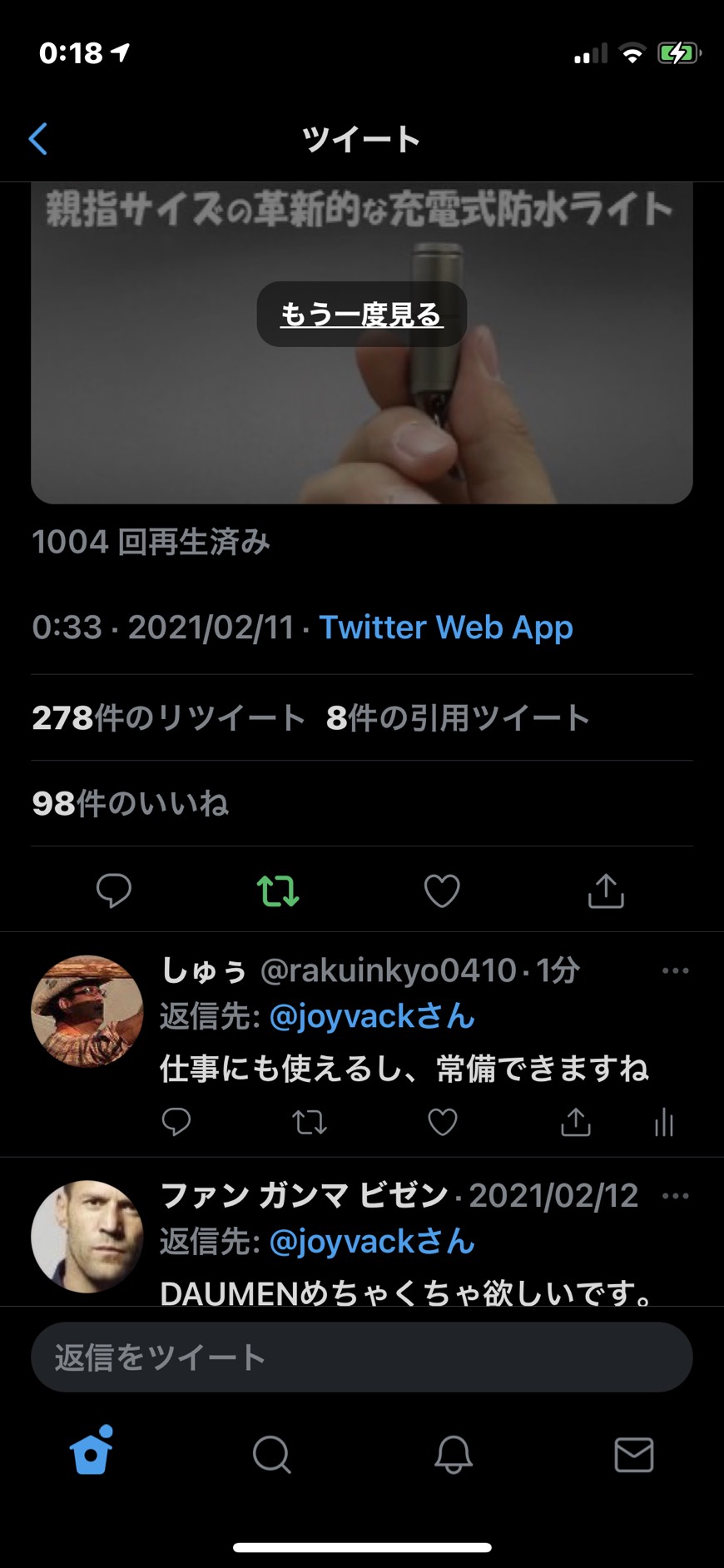Like the main tweet
724x1568 pixels.
point(442,891)
